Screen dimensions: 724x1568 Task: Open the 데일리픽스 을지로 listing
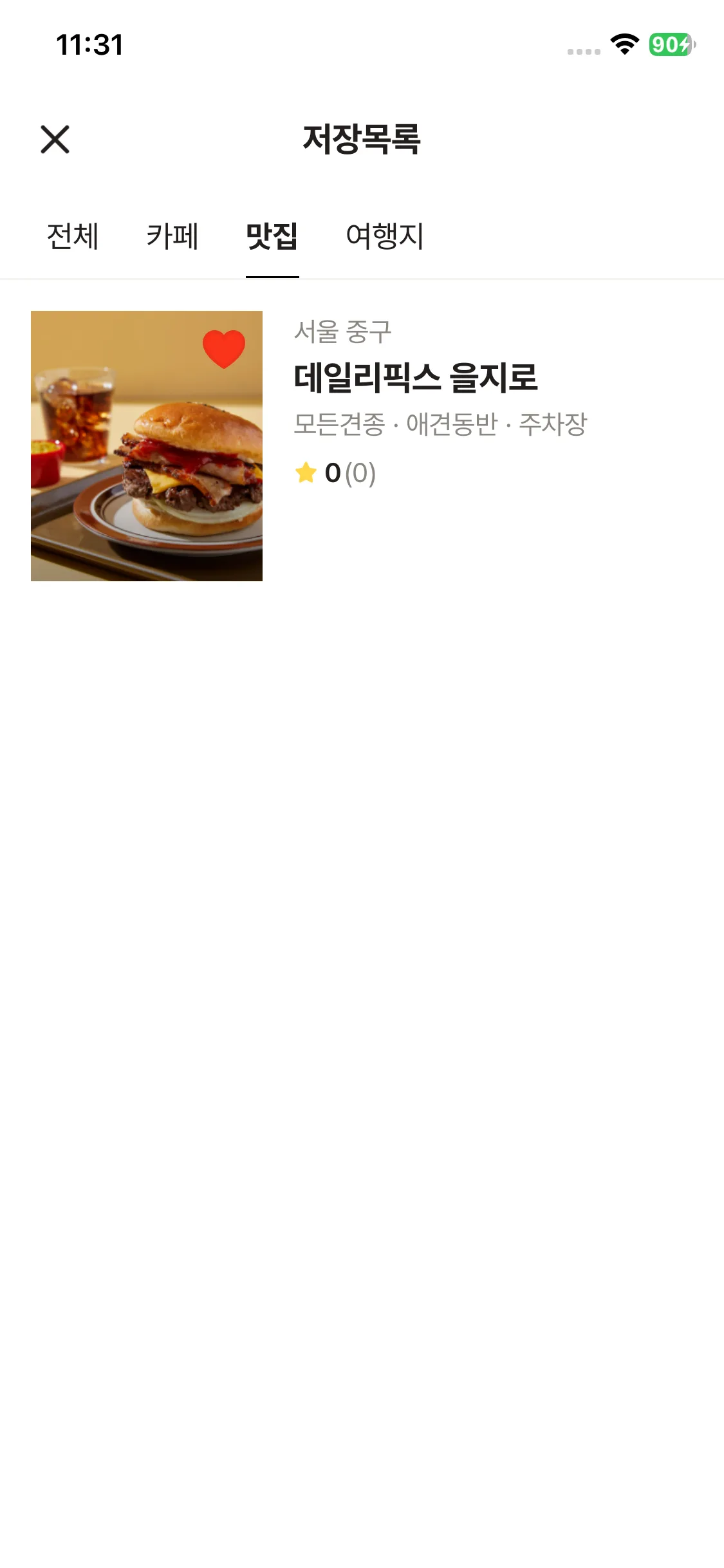416,378
